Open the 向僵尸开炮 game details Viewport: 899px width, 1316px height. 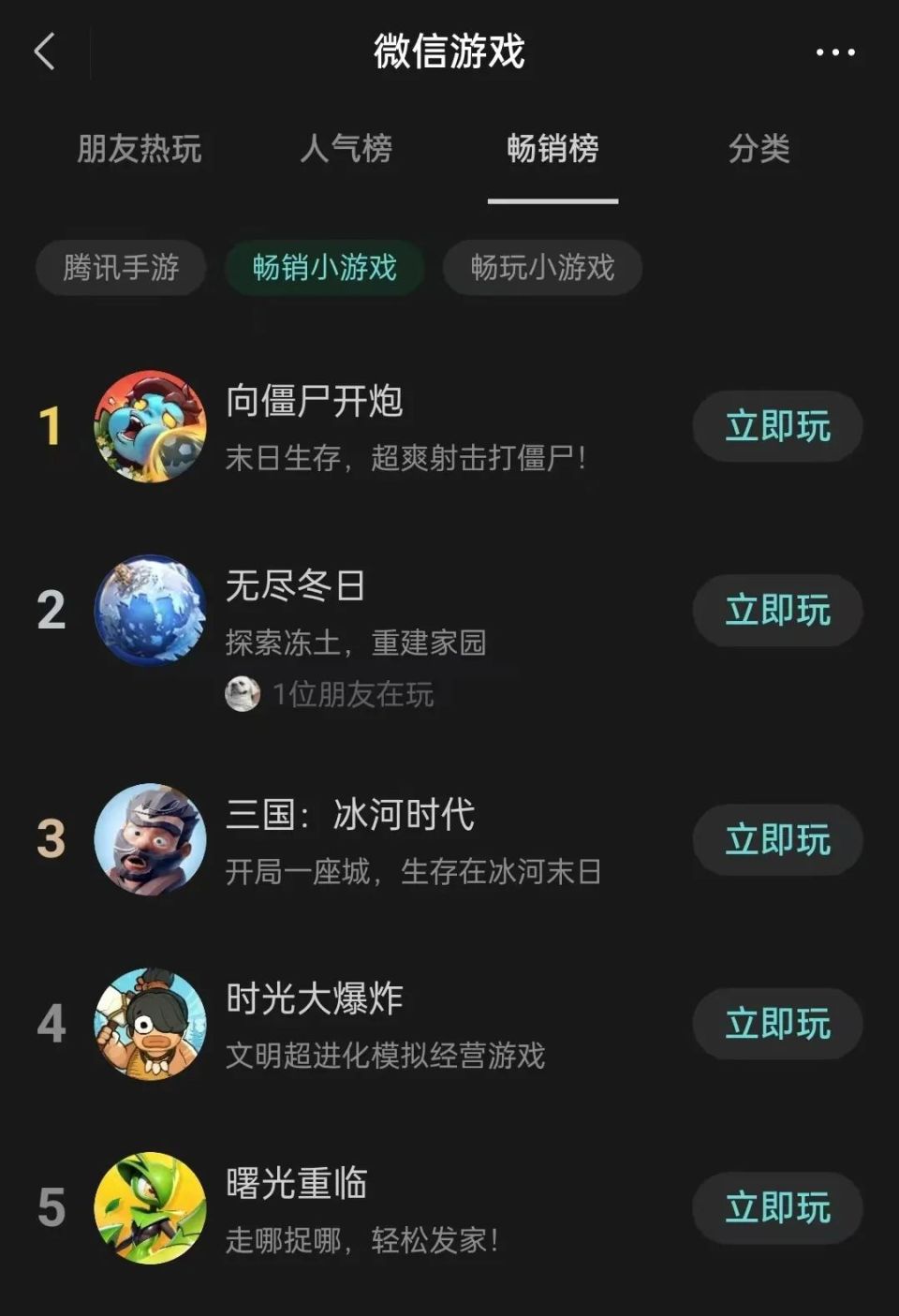coord(315,402)
